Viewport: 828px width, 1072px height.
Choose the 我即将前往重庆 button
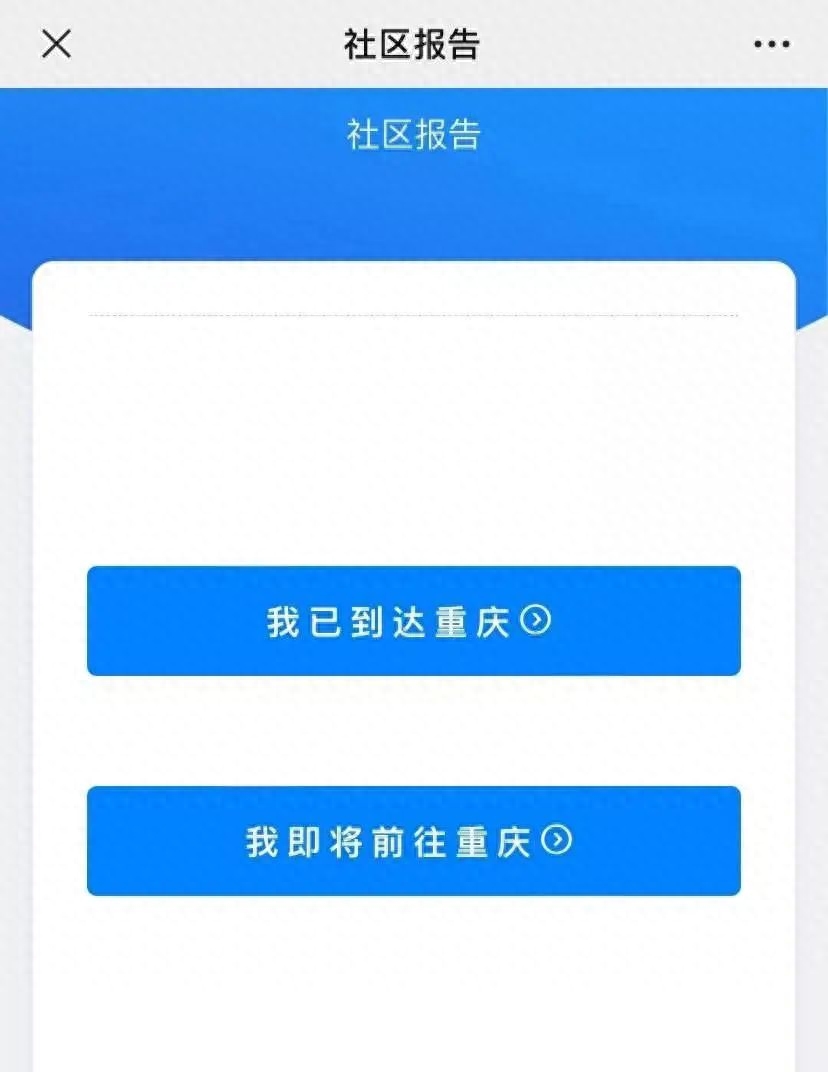pos(413,841)
